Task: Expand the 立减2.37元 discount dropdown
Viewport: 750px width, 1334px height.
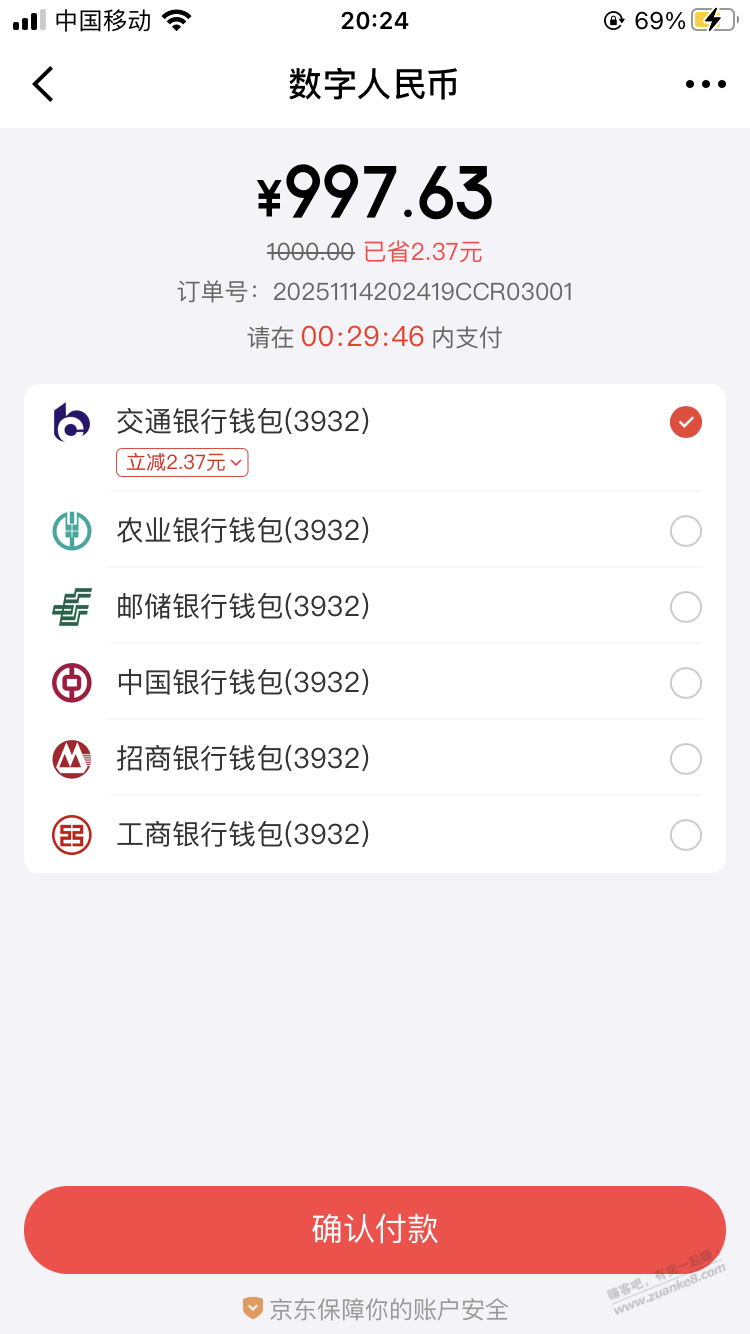Action: pyautogui.click(x=182, y=462)
